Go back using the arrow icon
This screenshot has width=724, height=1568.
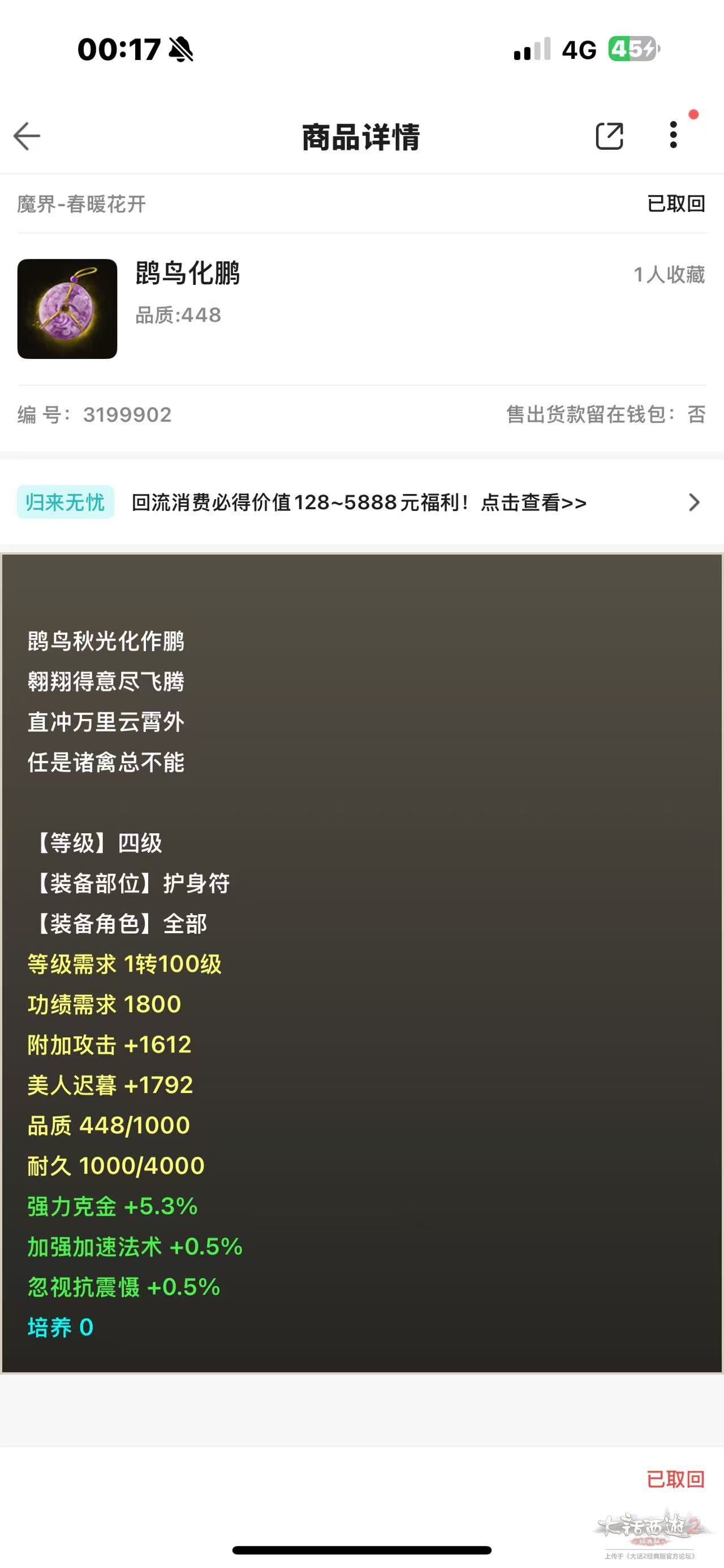coord(27,136)
